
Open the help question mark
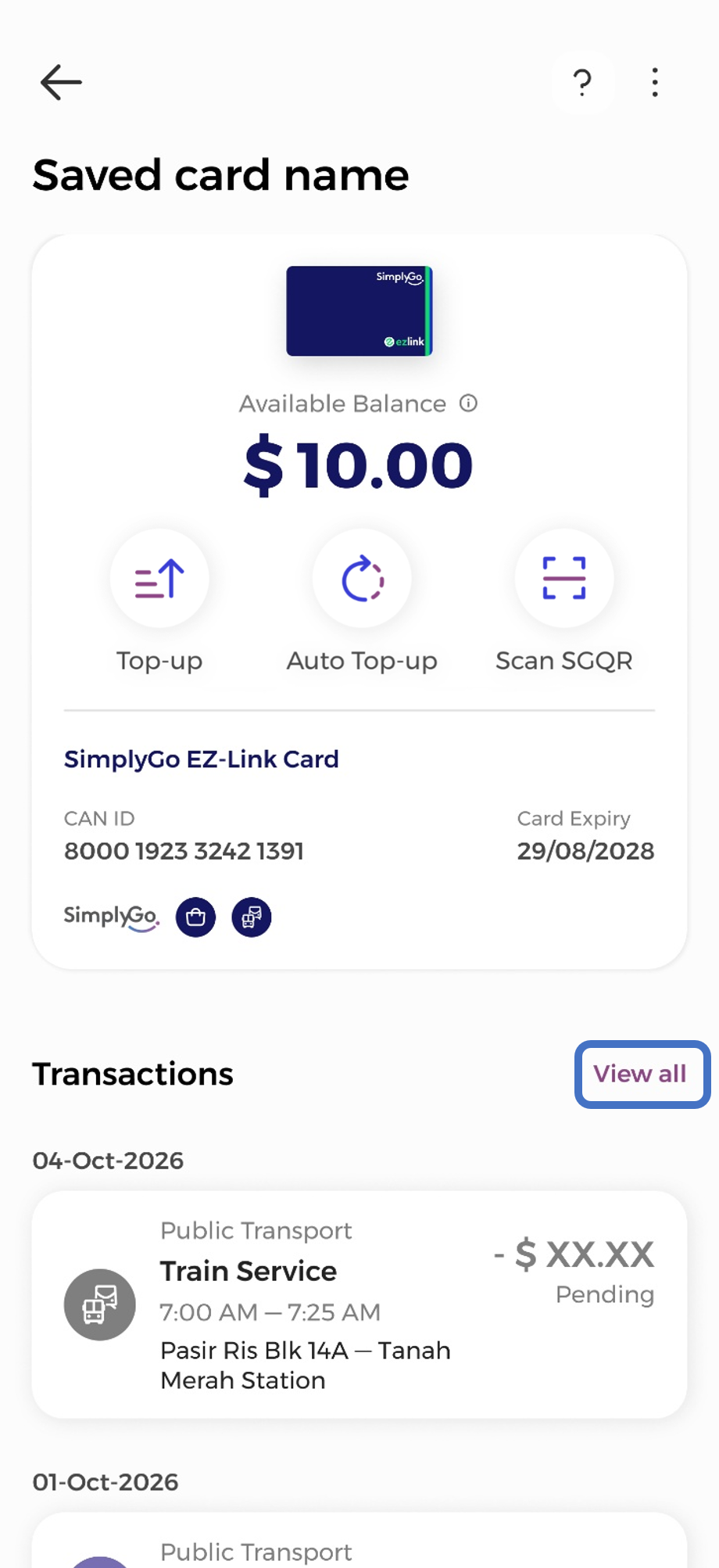click(x=582, y=82)
